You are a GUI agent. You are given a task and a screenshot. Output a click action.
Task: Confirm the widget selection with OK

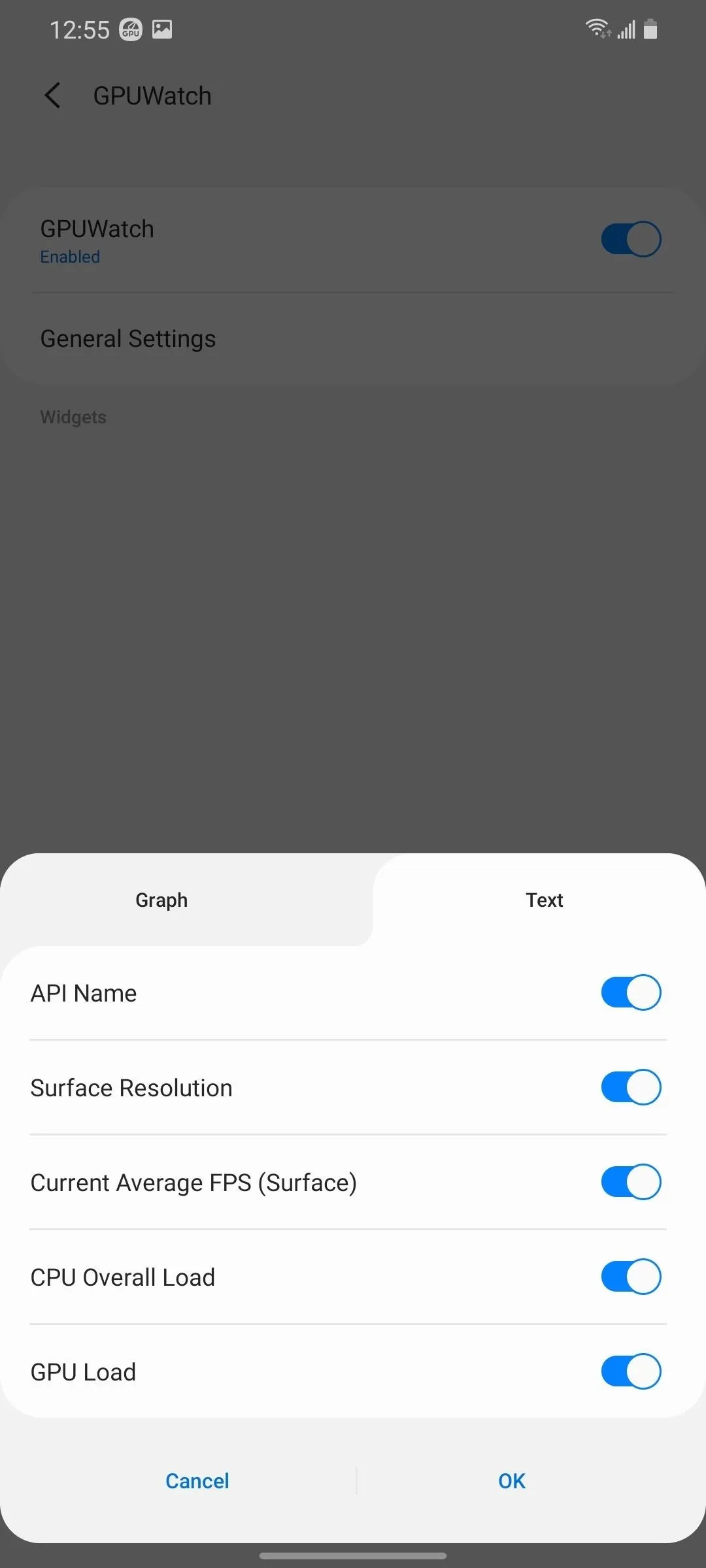point(512,1480)
